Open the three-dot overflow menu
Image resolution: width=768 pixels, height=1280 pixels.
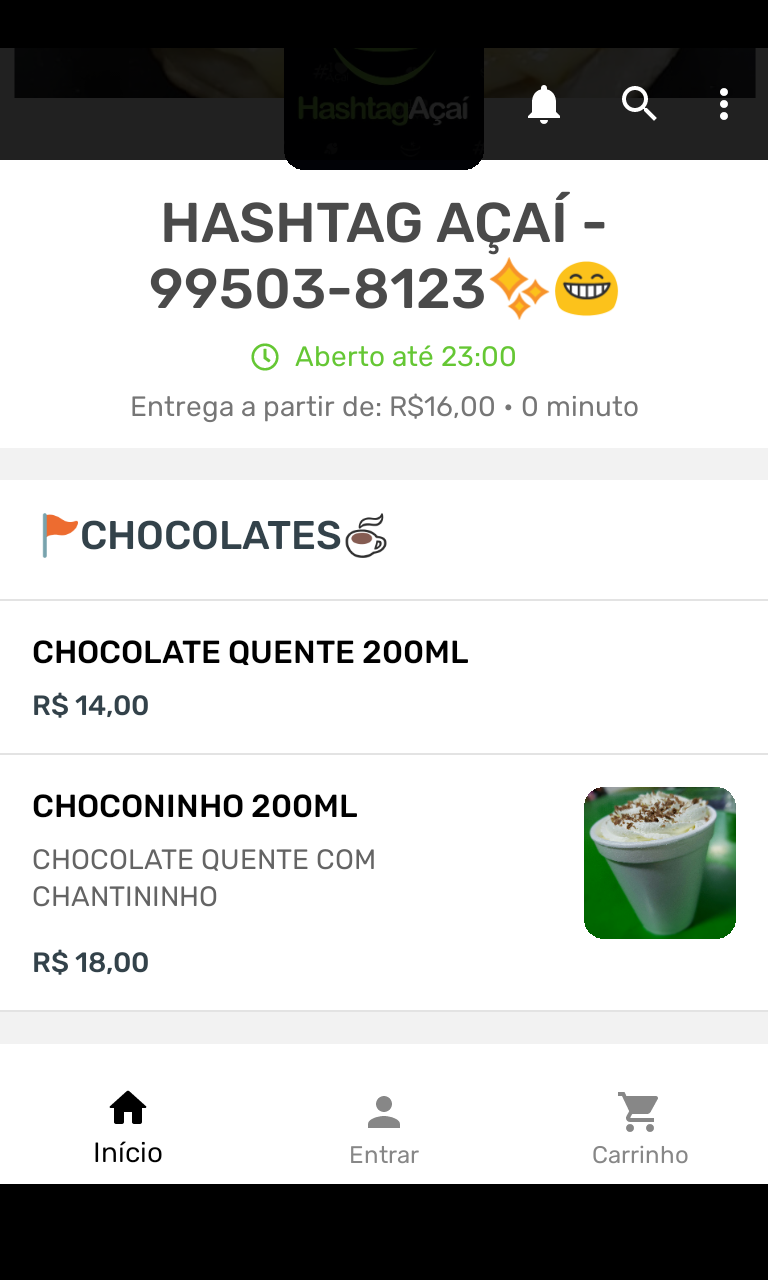click(x=723, y=104)
